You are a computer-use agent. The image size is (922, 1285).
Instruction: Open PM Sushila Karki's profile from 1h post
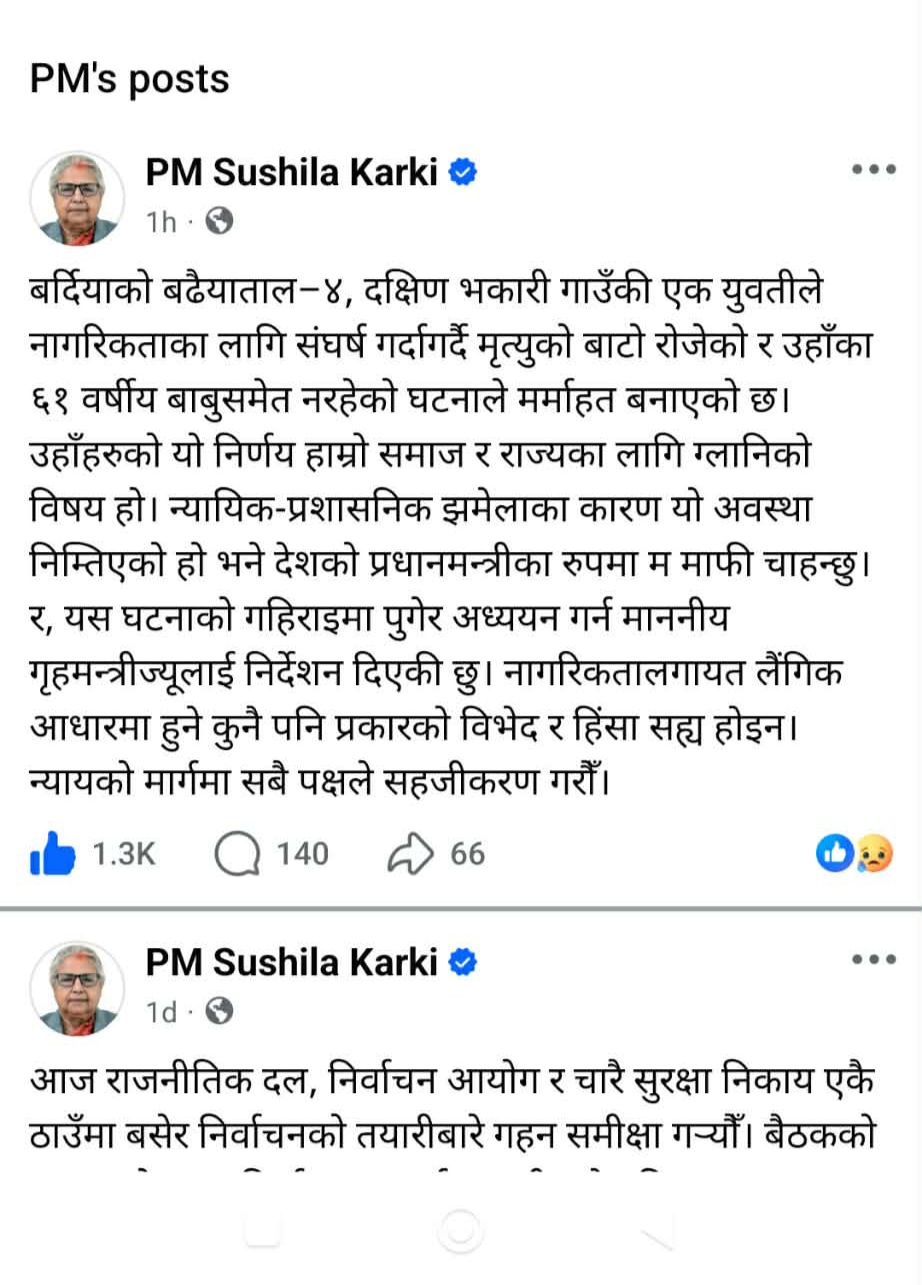coord(292,172)
